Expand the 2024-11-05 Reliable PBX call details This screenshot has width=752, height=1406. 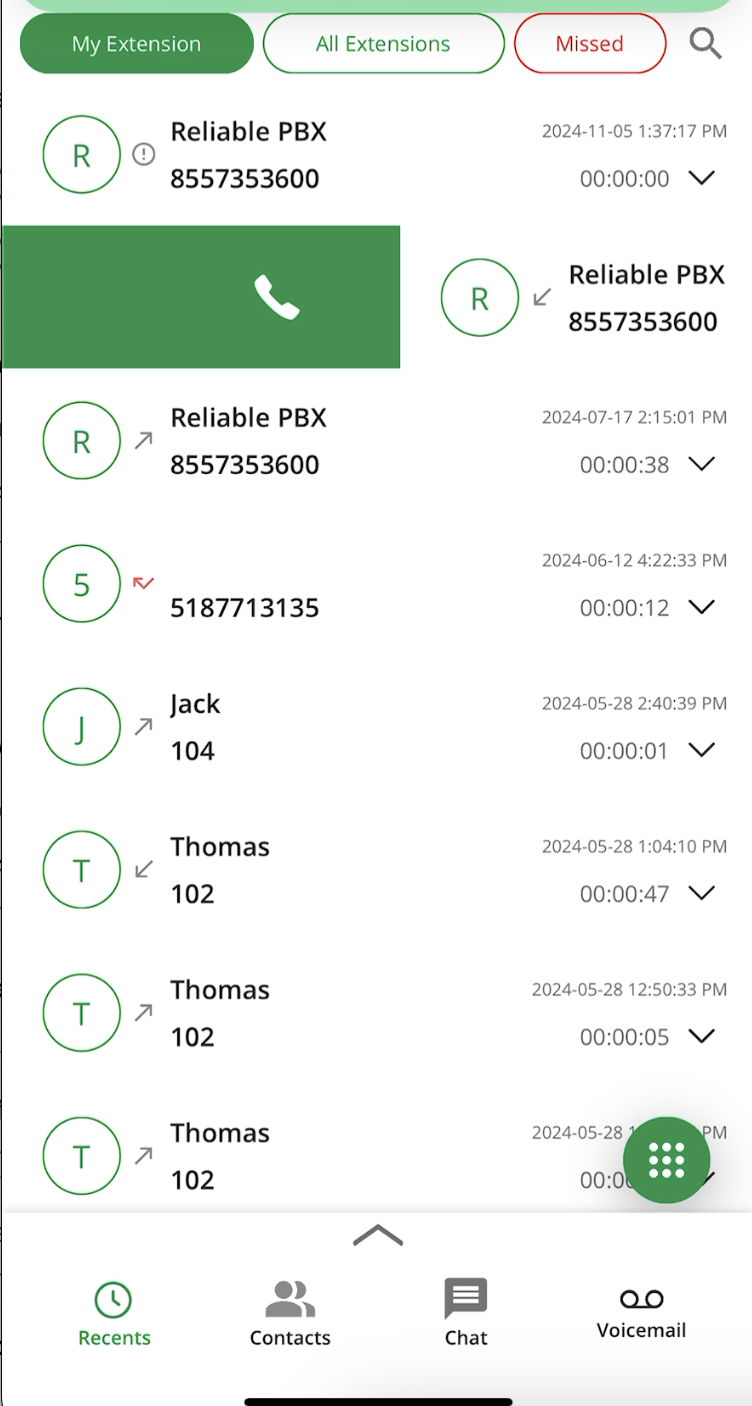pyautogui.click(x=702, y=178)
